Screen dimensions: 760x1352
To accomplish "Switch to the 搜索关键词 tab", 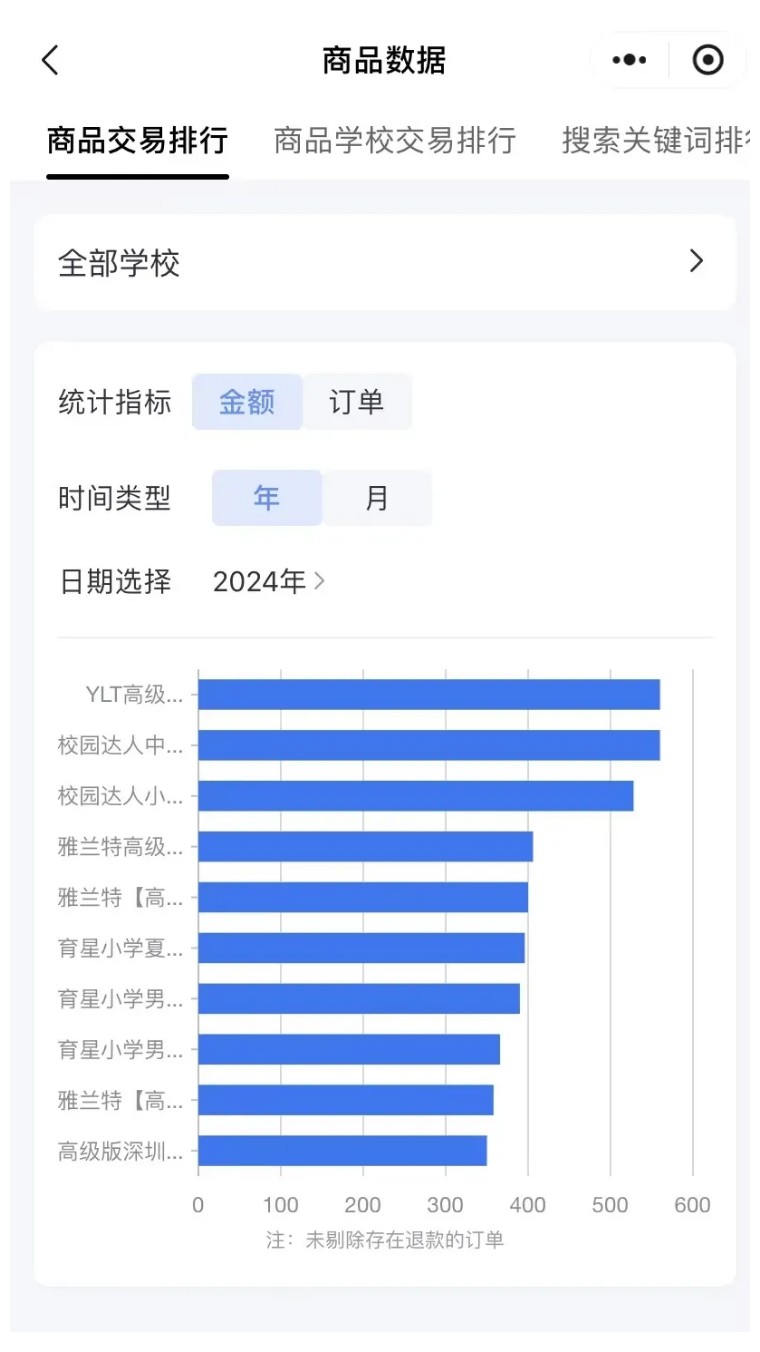I will tap(655, 140).
